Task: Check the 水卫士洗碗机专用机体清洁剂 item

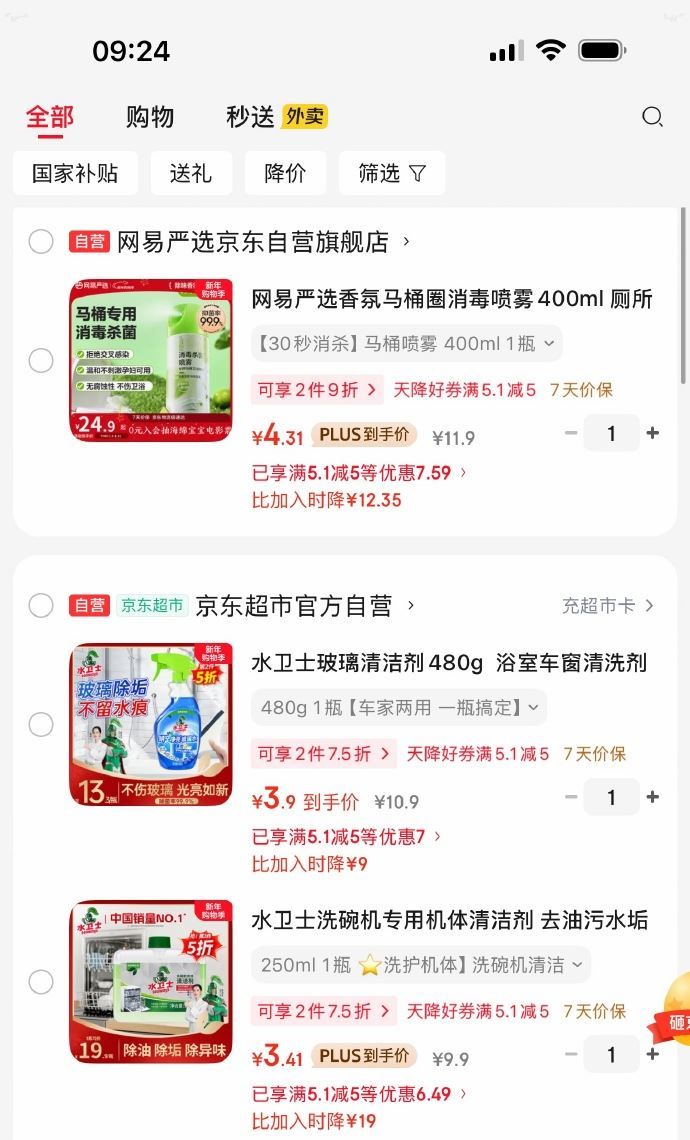Action: pyautogui.click(x=41, y=982)
